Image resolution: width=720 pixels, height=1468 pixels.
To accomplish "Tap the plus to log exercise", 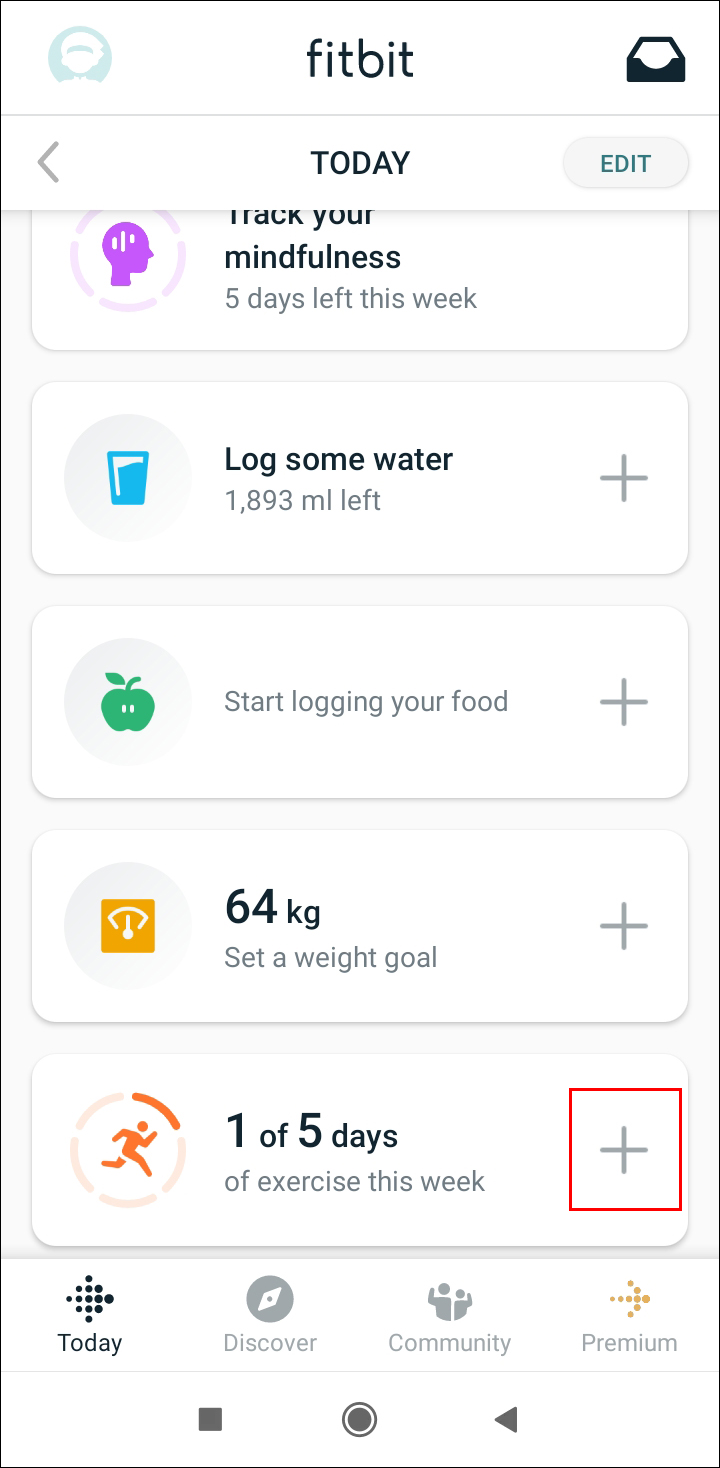I will [624, 1150].
